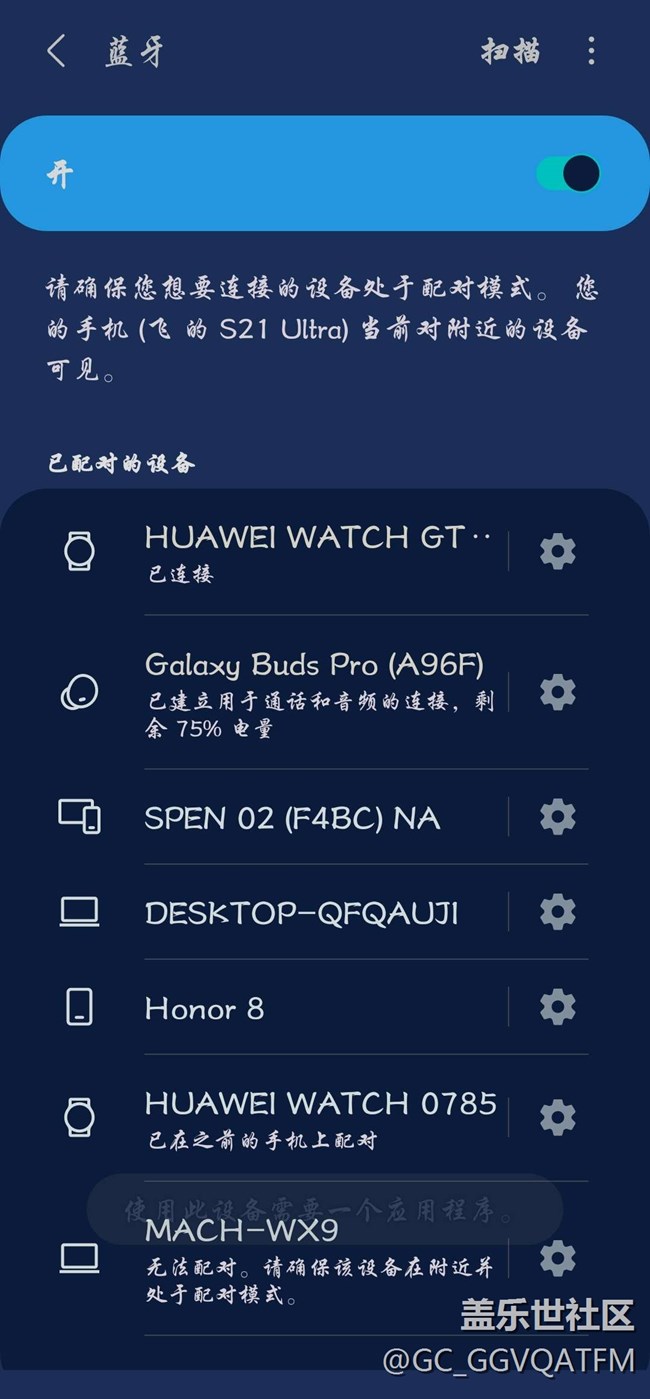650x1399 pixels.
Task: Open settings gear for MACH-WX9
Action: (557, 1257)
